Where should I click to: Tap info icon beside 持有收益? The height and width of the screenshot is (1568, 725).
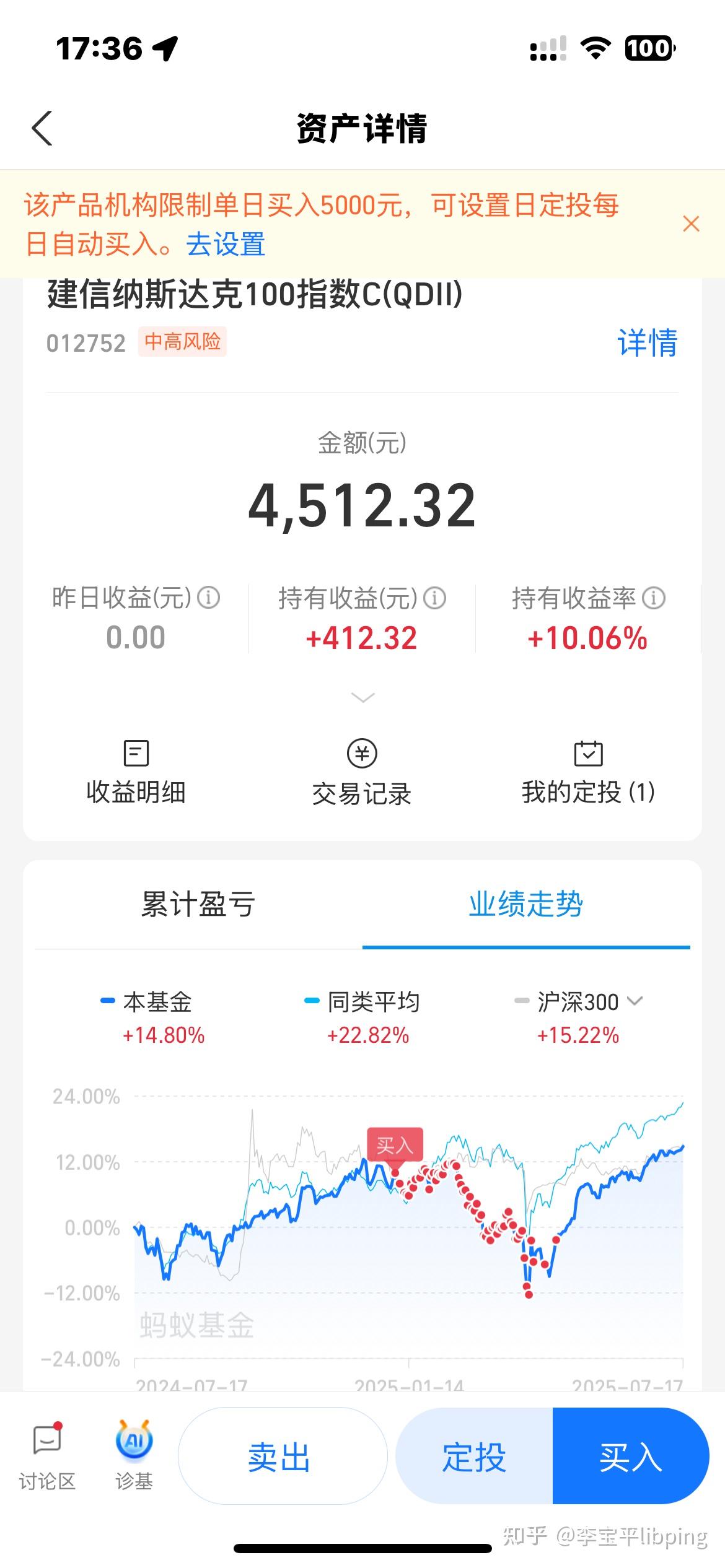tap(434, 598)
